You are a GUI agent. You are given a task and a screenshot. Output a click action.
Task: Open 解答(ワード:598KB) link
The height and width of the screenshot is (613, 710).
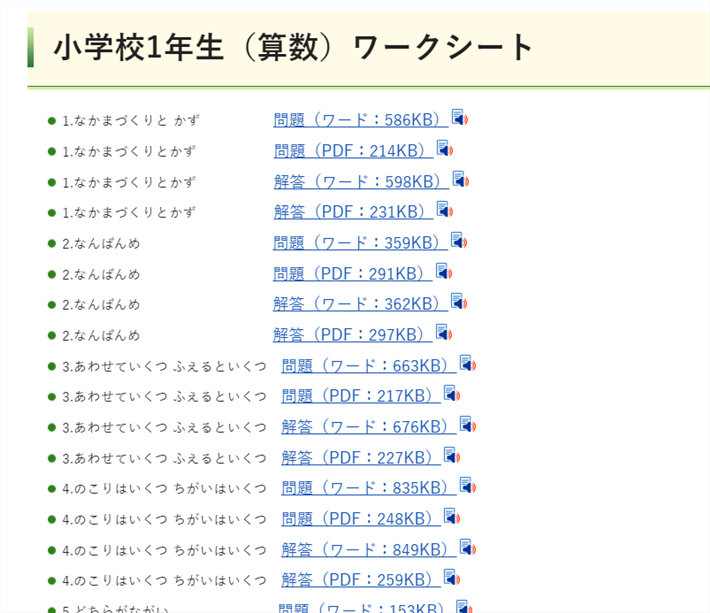[358, 181]
